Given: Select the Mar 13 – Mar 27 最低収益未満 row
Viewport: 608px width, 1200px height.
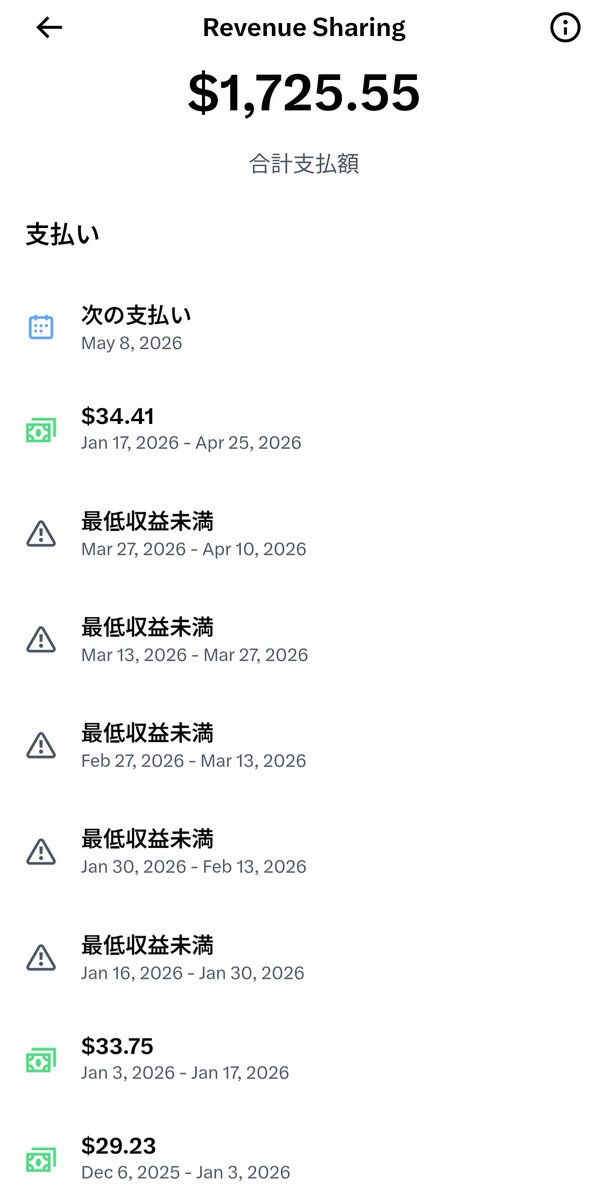Looking at the screenshot, I should [194, 641].
